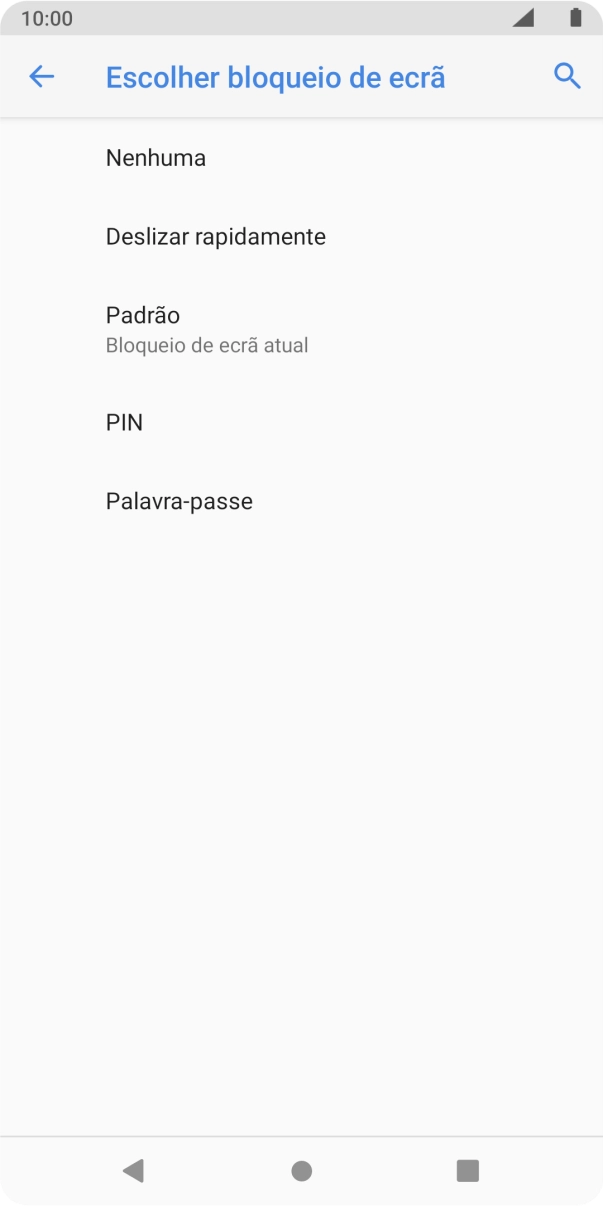Select PIN as screen lock
603x1206 pixels.
pyautogui.click(x=125, y=423)
